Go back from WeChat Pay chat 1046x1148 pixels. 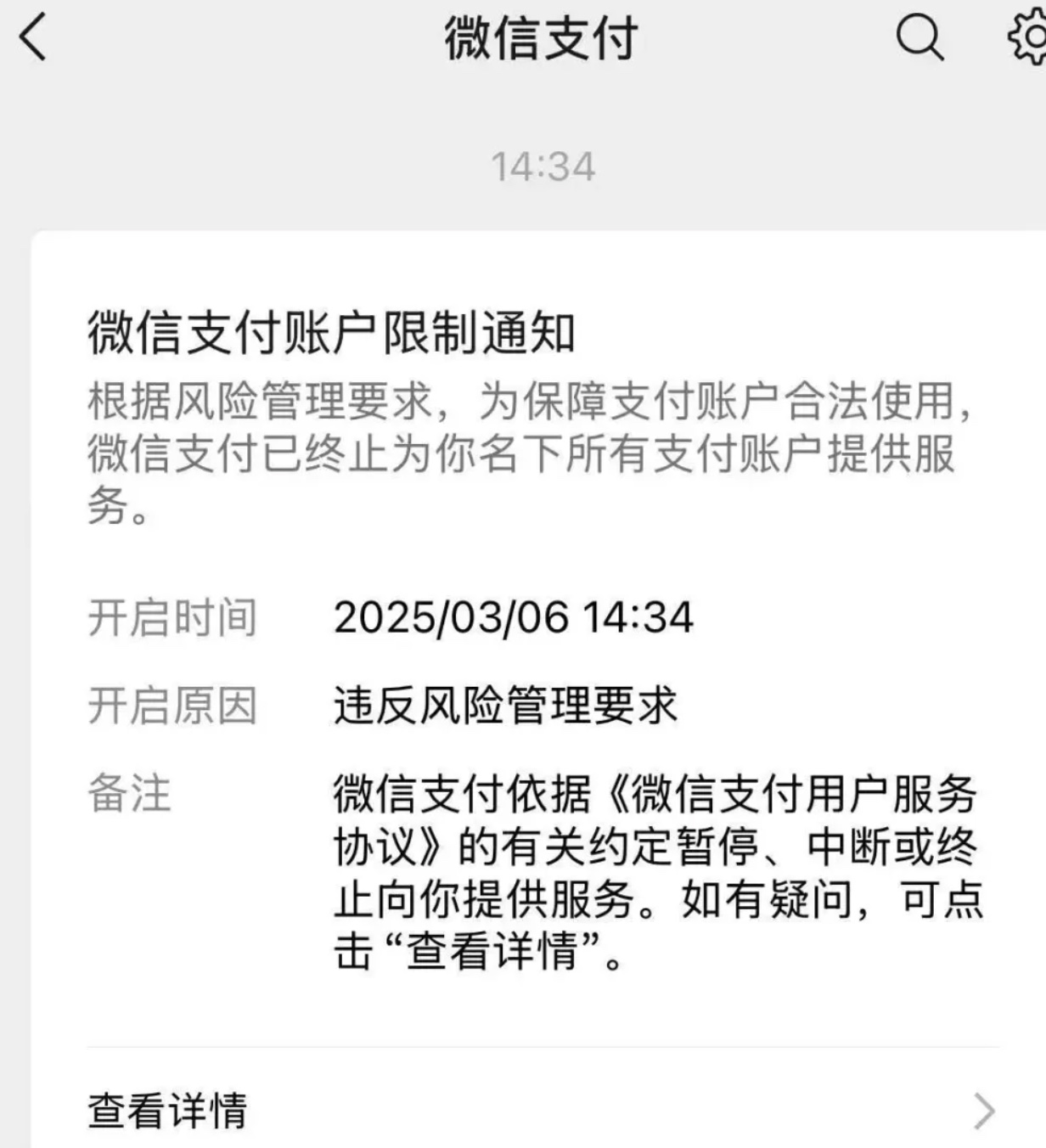tap(34, 38)
